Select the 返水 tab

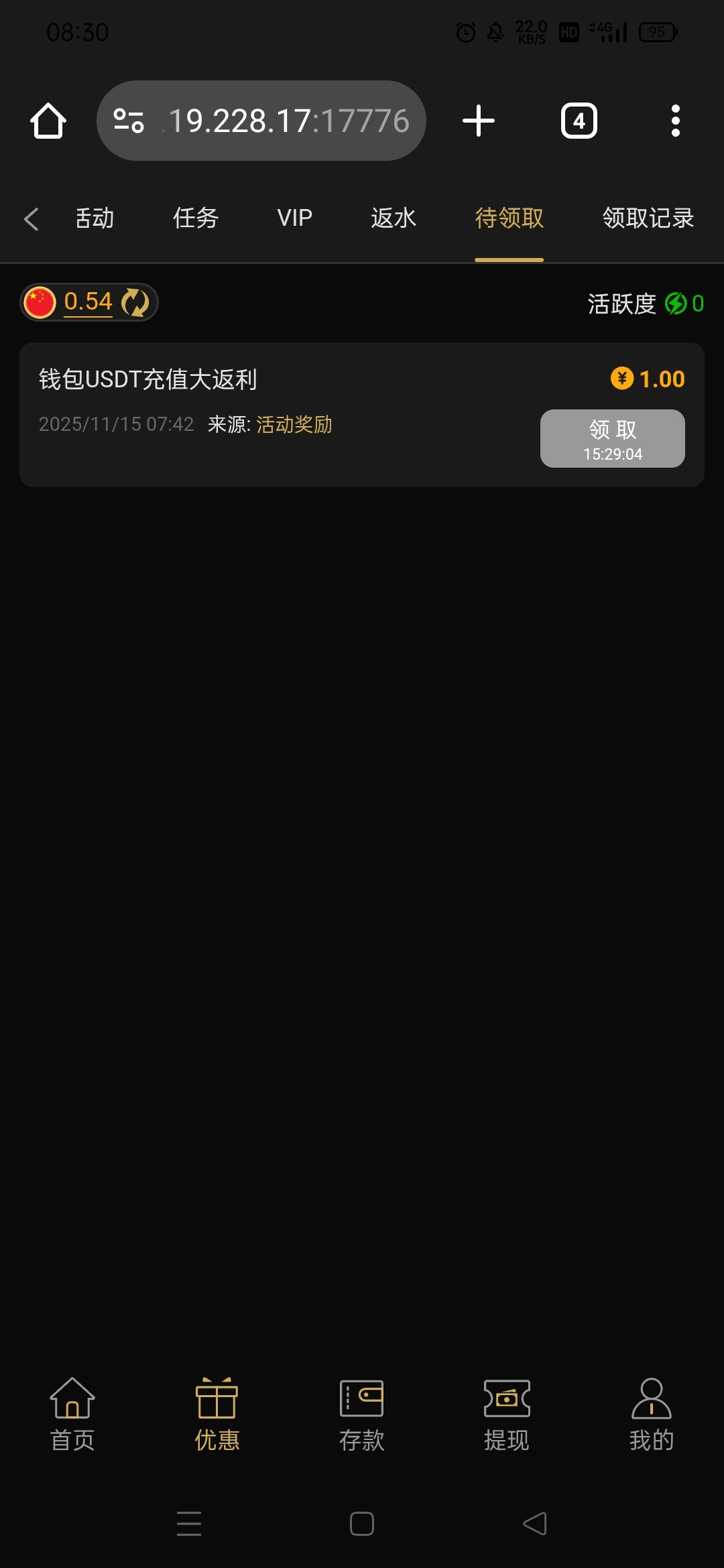pyautogui.click(x=394, y=218)
